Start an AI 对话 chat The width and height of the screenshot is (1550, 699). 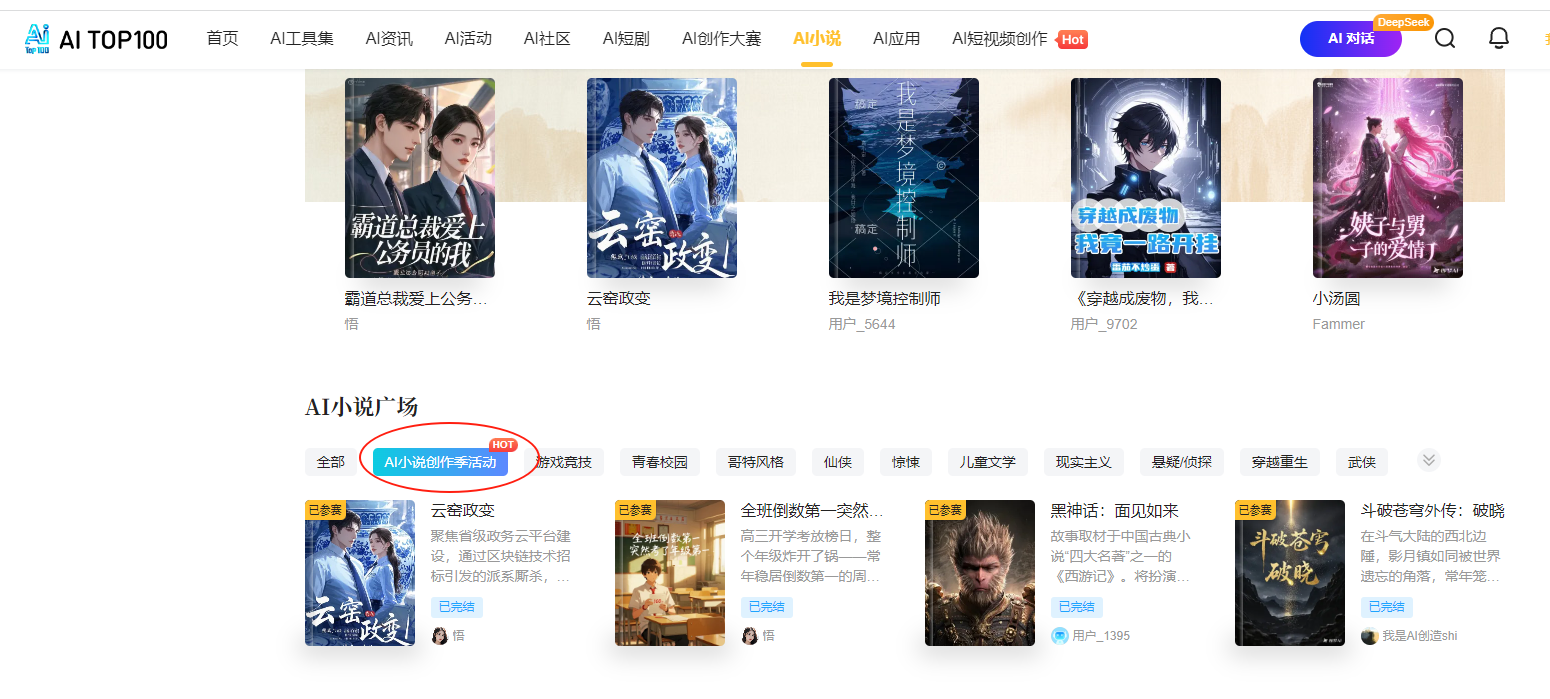[x=1350, y=39]
